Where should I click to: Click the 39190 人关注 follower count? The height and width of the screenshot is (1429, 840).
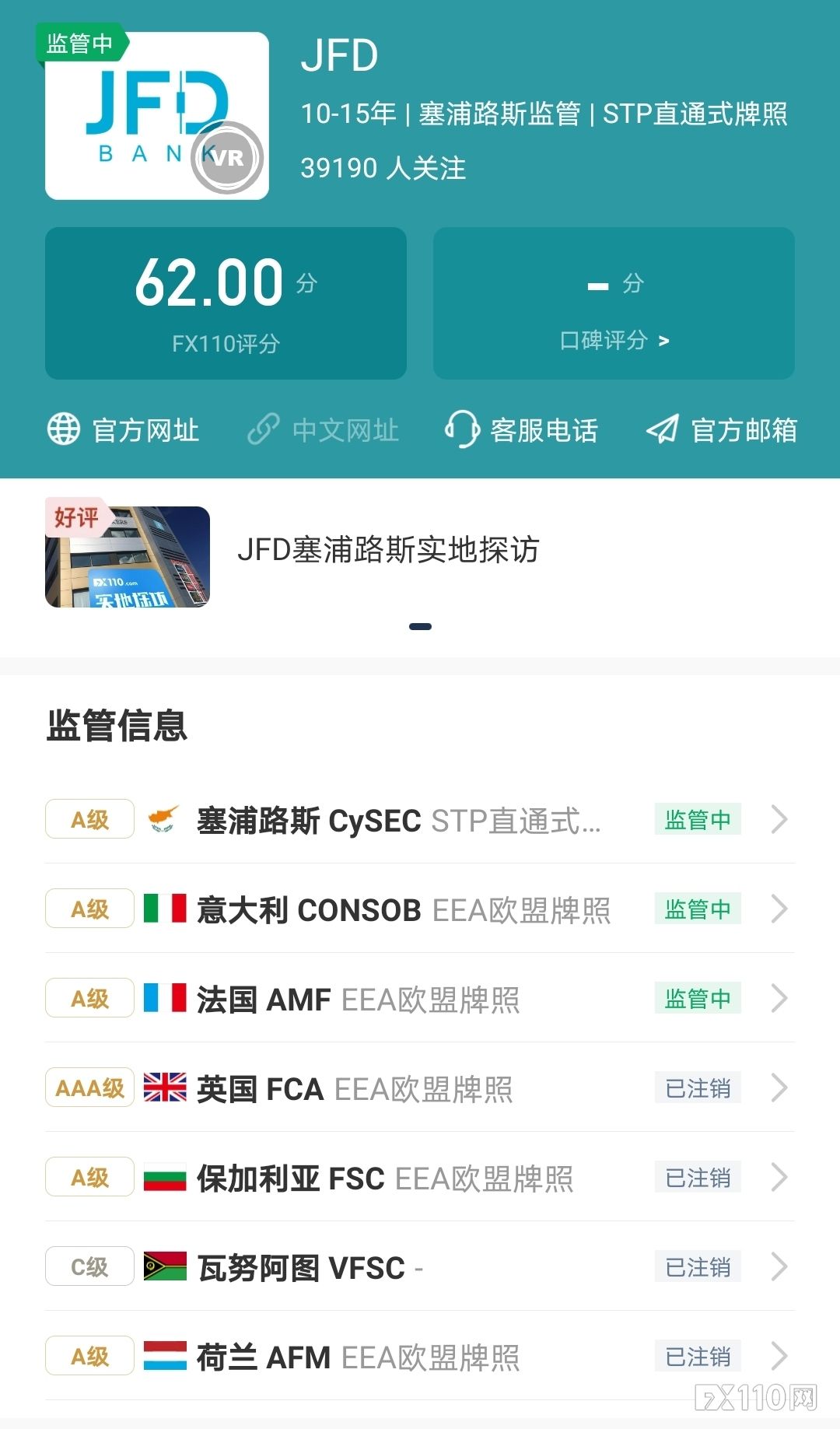[383, 168]
